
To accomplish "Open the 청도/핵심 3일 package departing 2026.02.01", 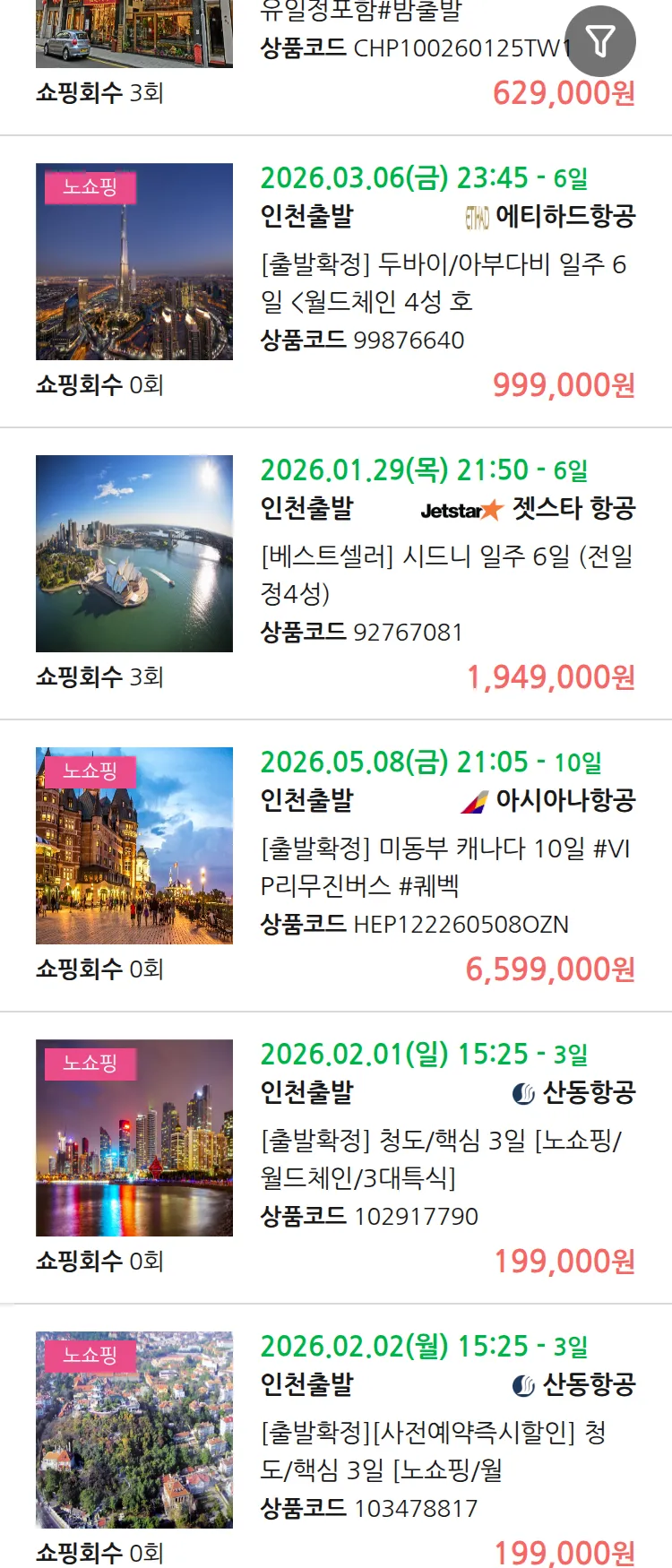I will 441,1159.
